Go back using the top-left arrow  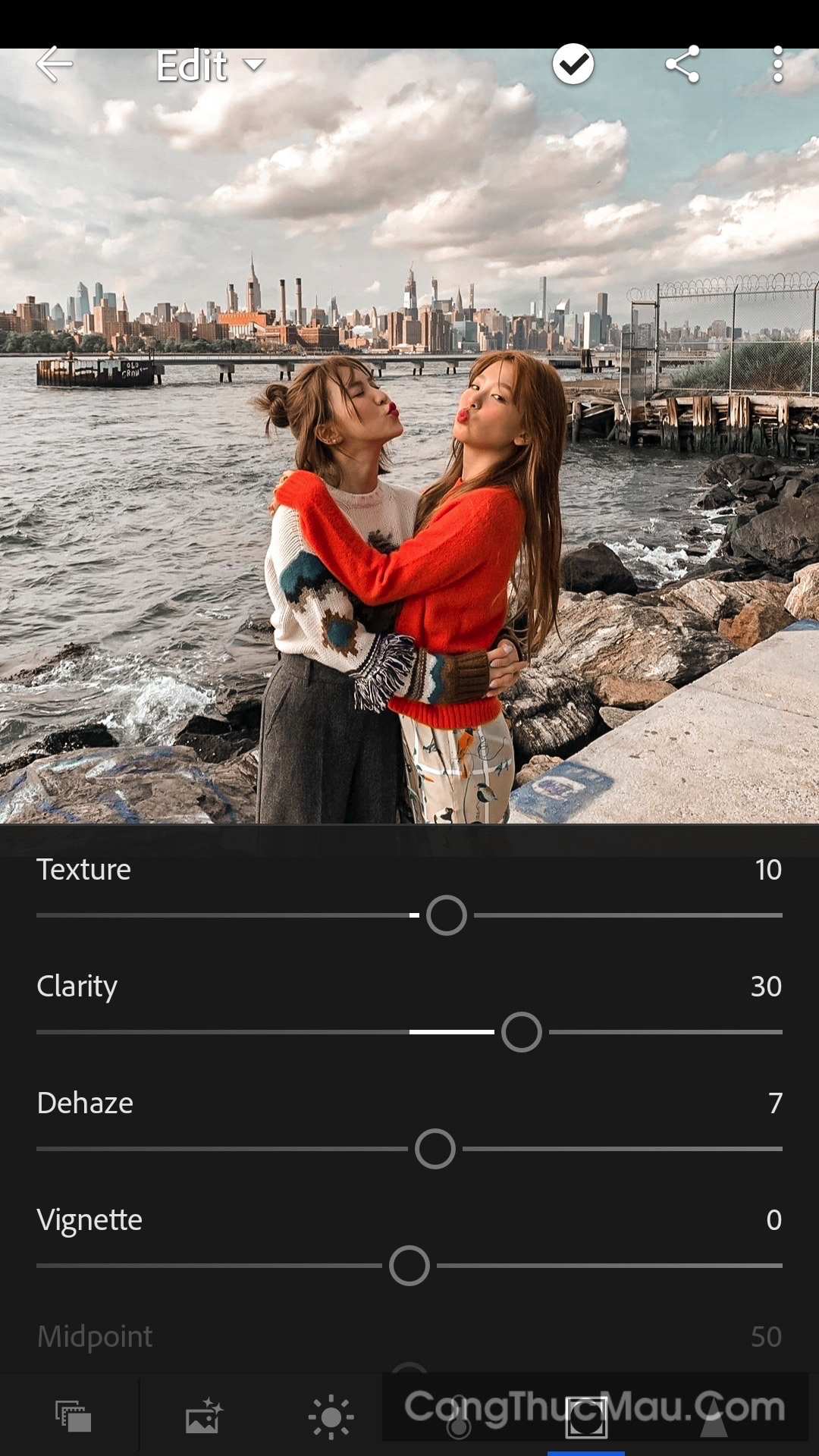click(55, 65)
